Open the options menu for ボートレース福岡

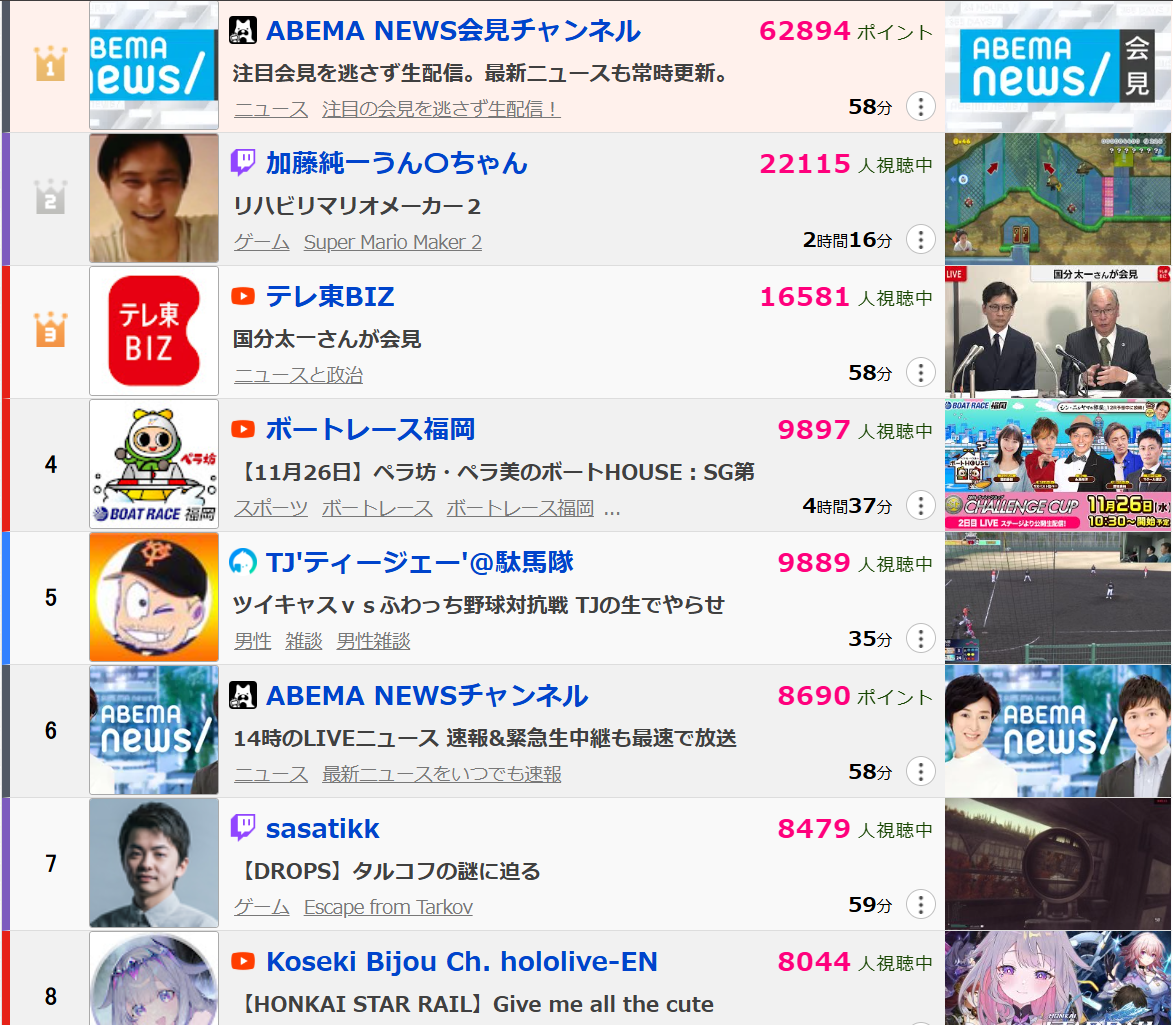pos(920,505)
